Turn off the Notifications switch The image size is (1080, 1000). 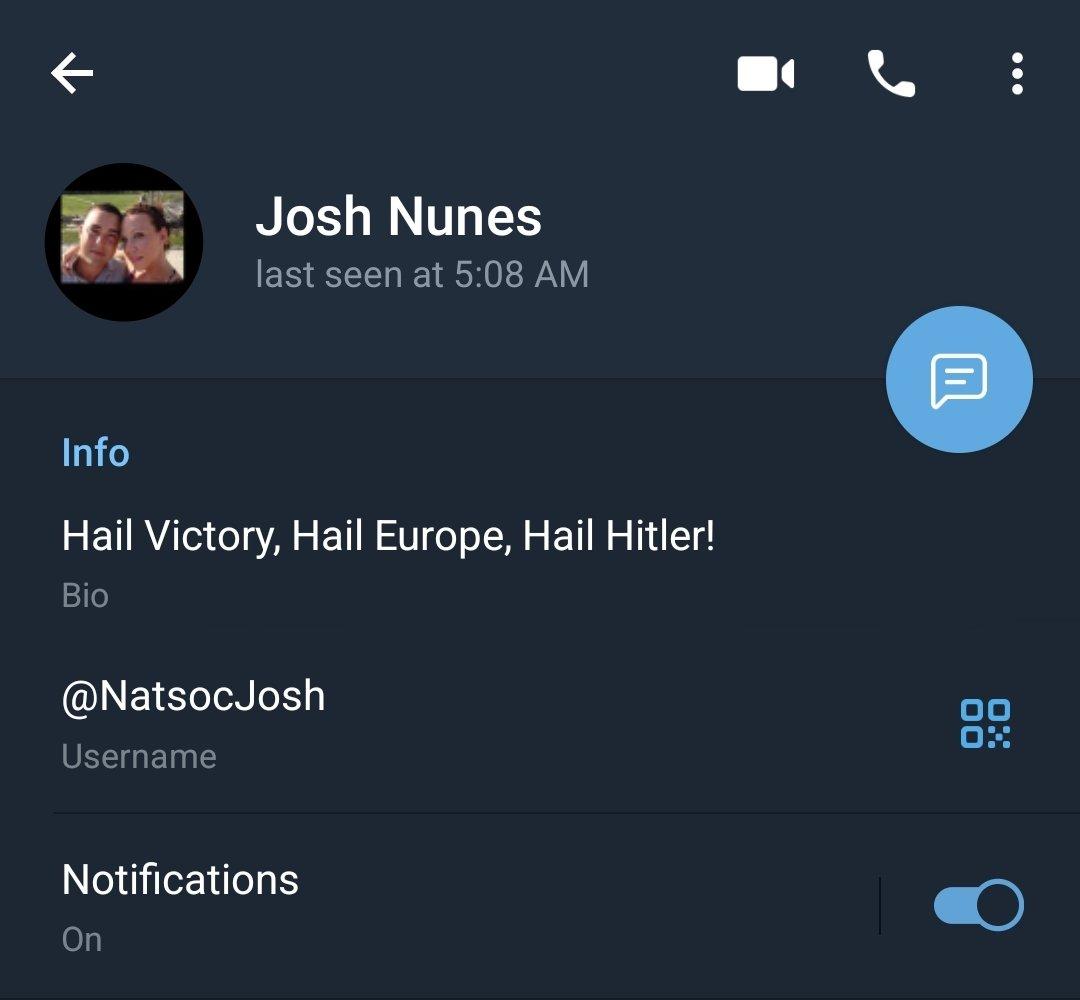pyautogui.click(x=978, y=905)
